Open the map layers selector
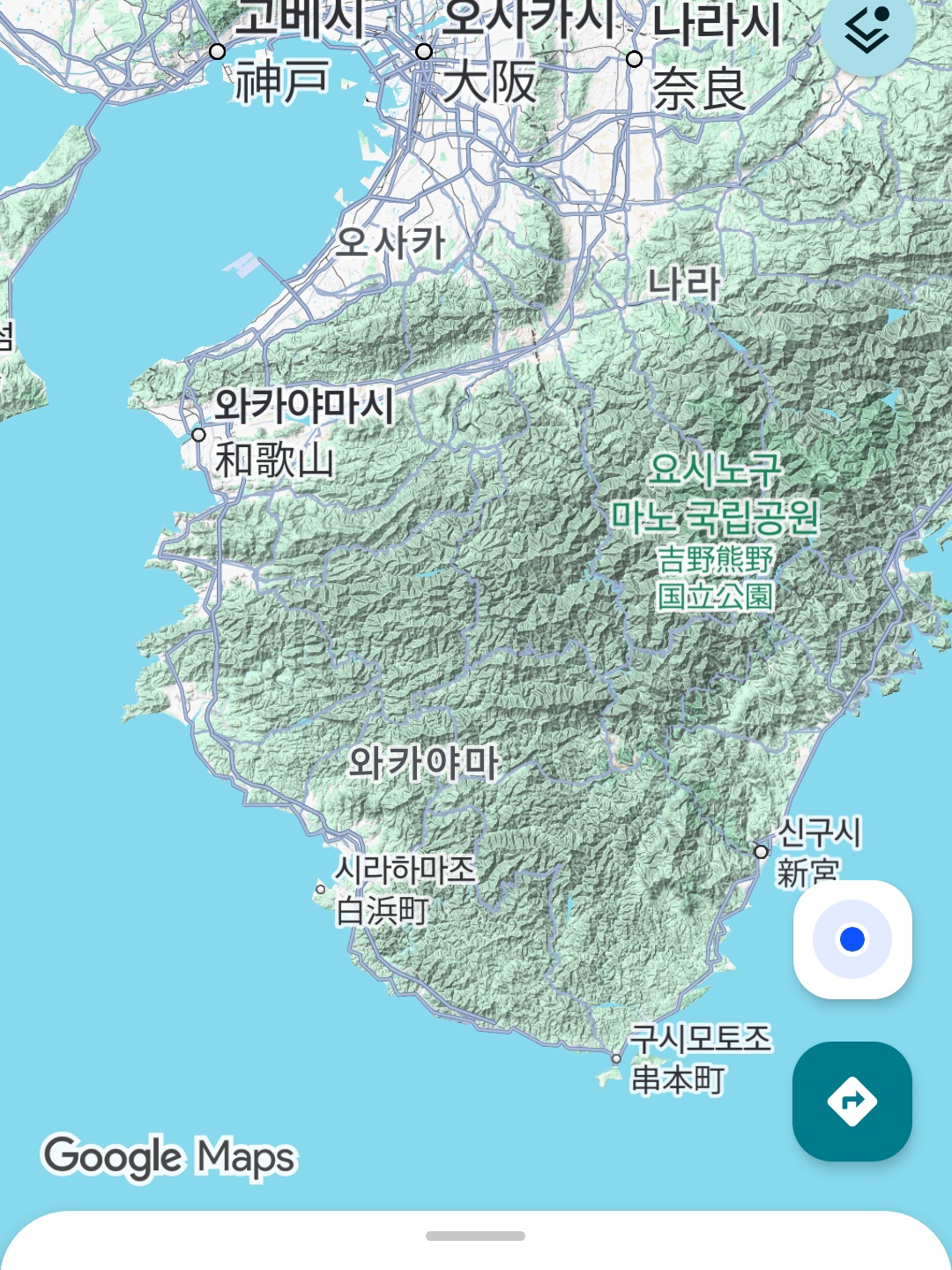The height and width of the screenshot is (1270, 952). coord(867,31)
